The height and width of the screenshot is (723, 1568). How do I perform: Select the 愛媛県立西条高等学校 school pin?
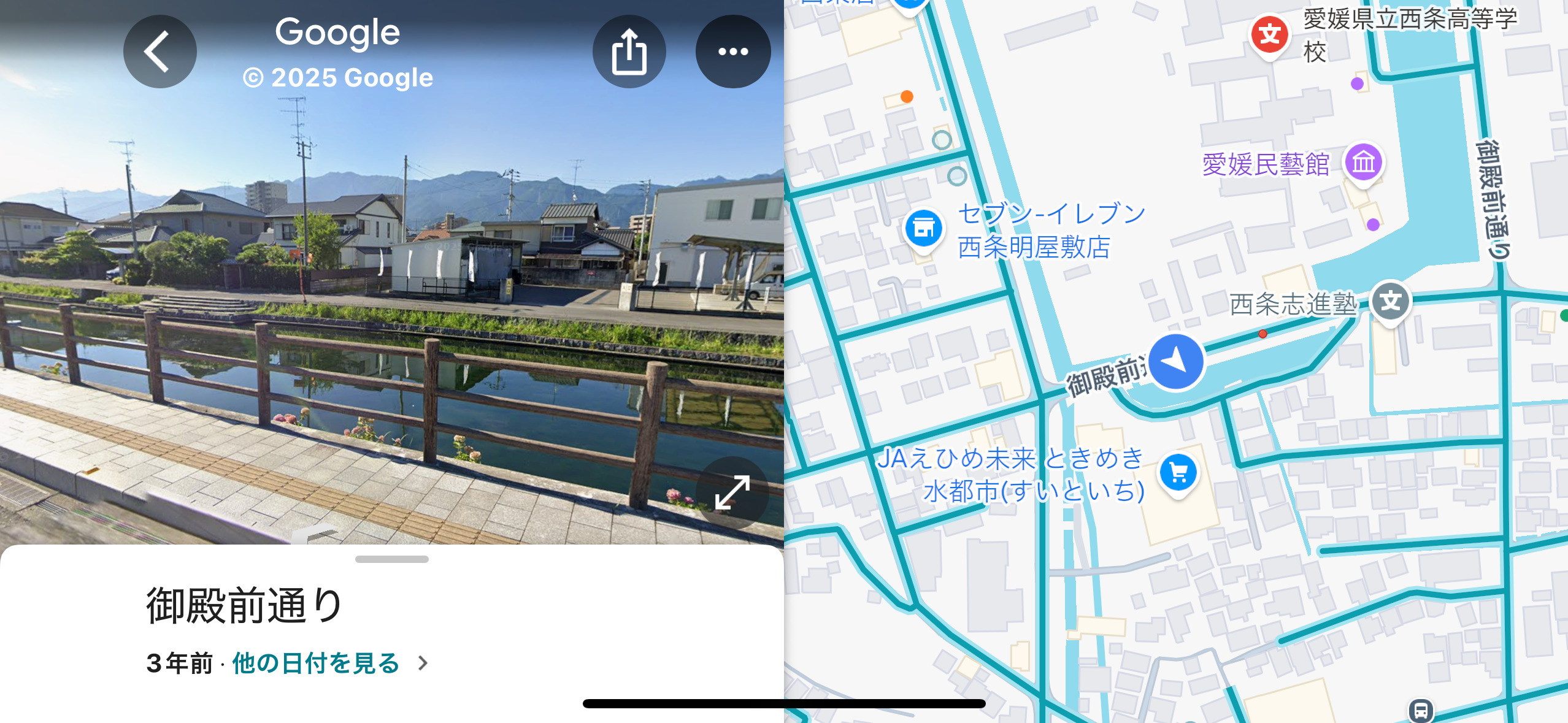point(1269,34)
